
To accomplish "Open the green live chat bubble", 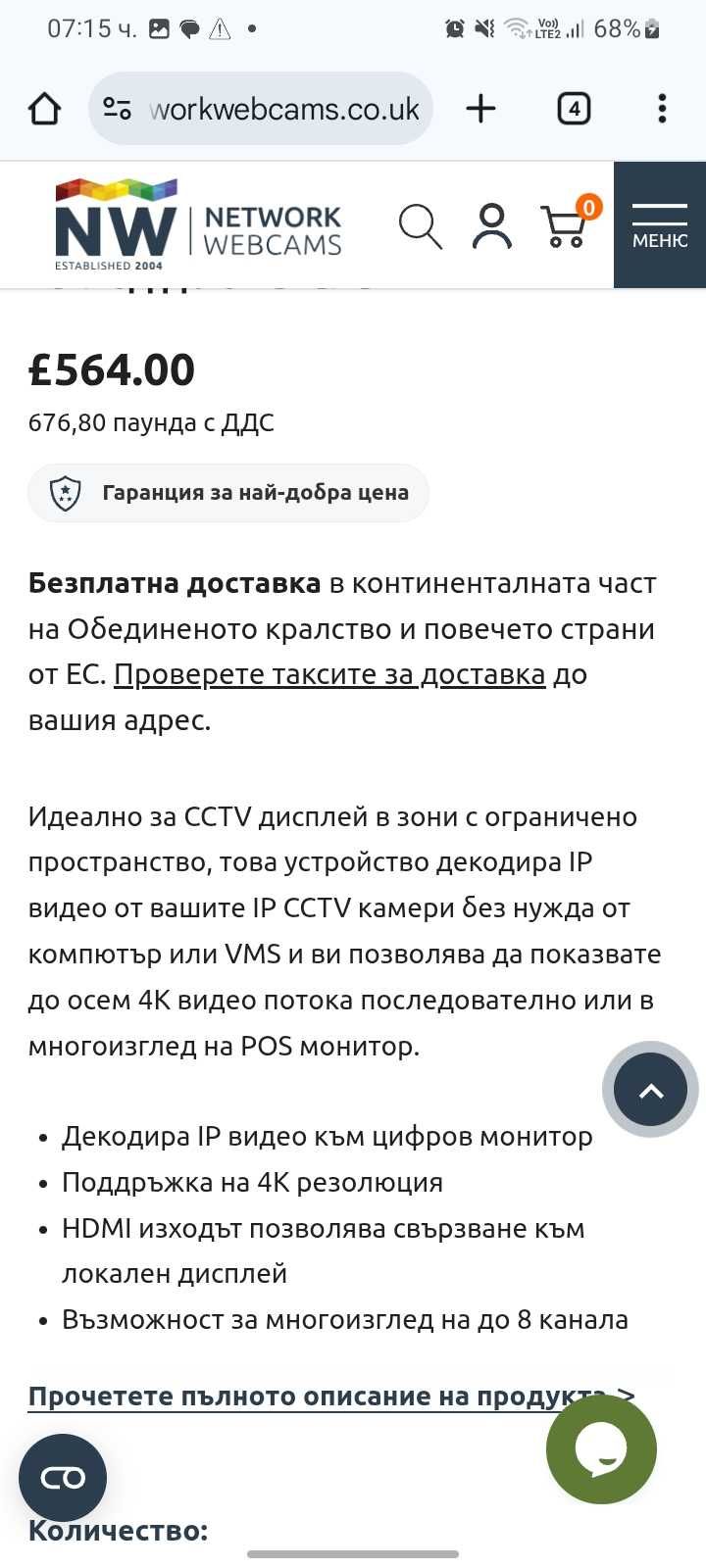I will pyautogui.click(x=600, y=1448).
